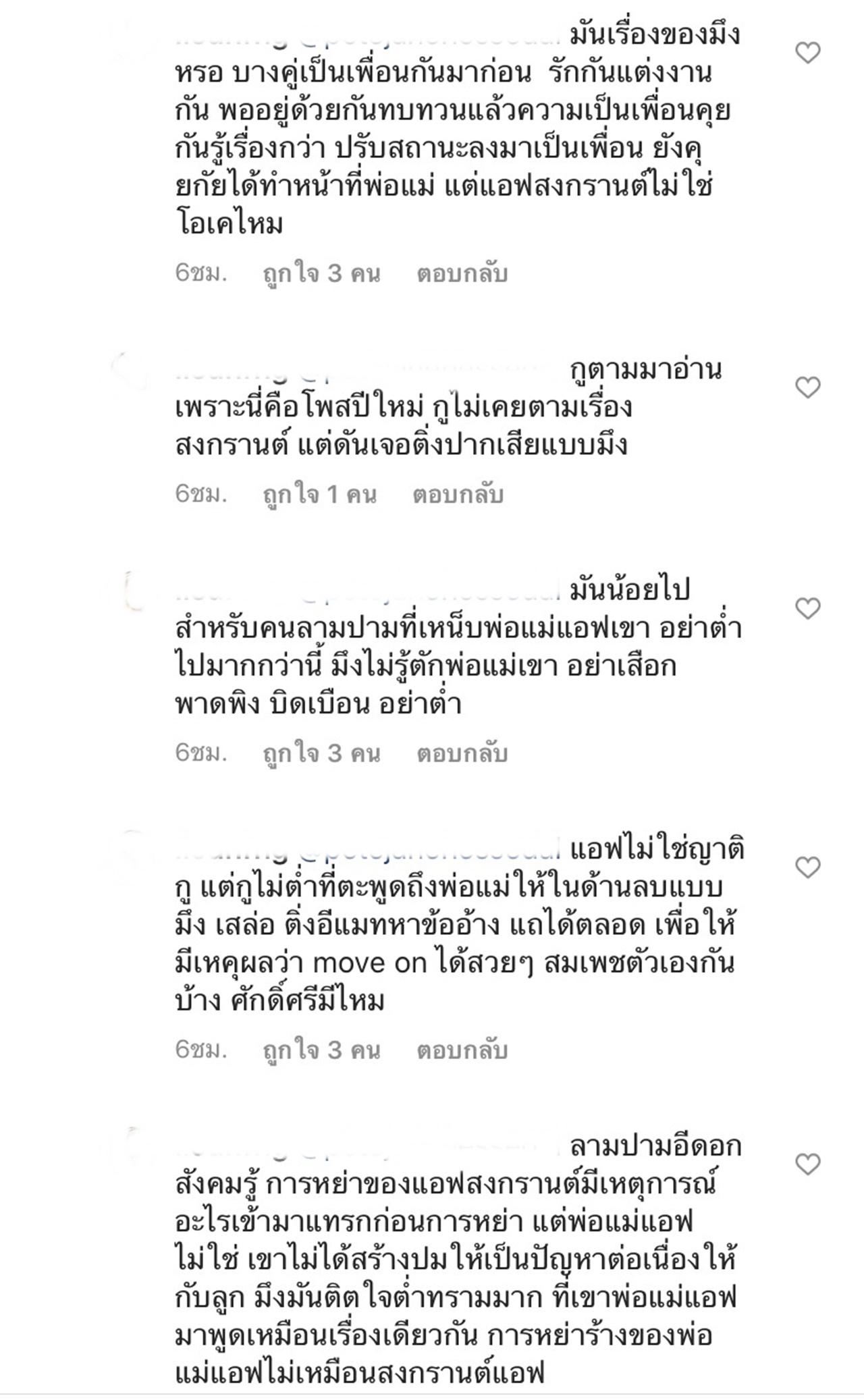Viewport: 864px width, 1400px height.
Task: Like the comment starting with "มันเรื่องของมึง"
Action: (808, 53)
